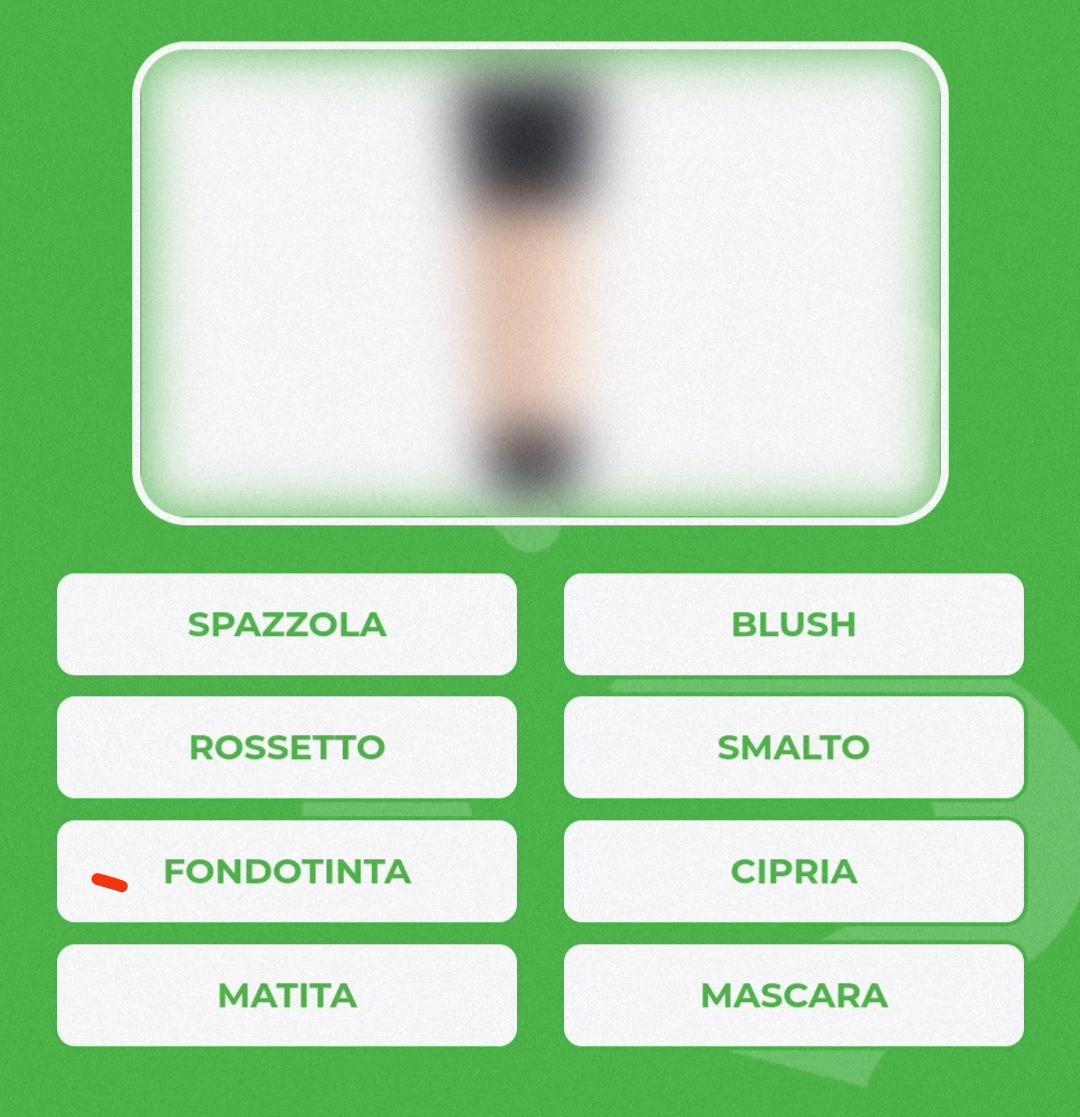Select CIPRIA as your guess
The height and width of the screenshot is (1117, 1080).
(793, 871)
